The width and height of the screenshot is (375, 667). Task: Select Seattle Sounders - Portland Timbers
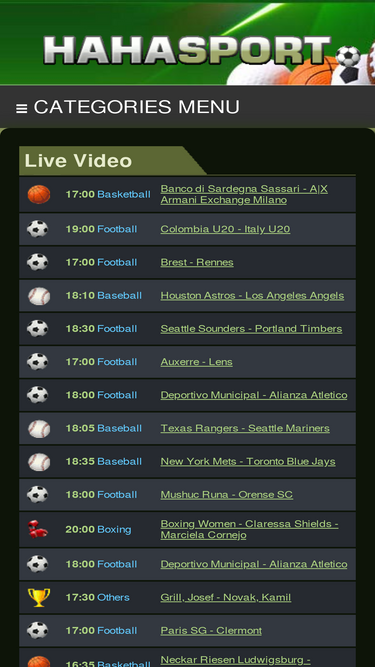[251, 329]
